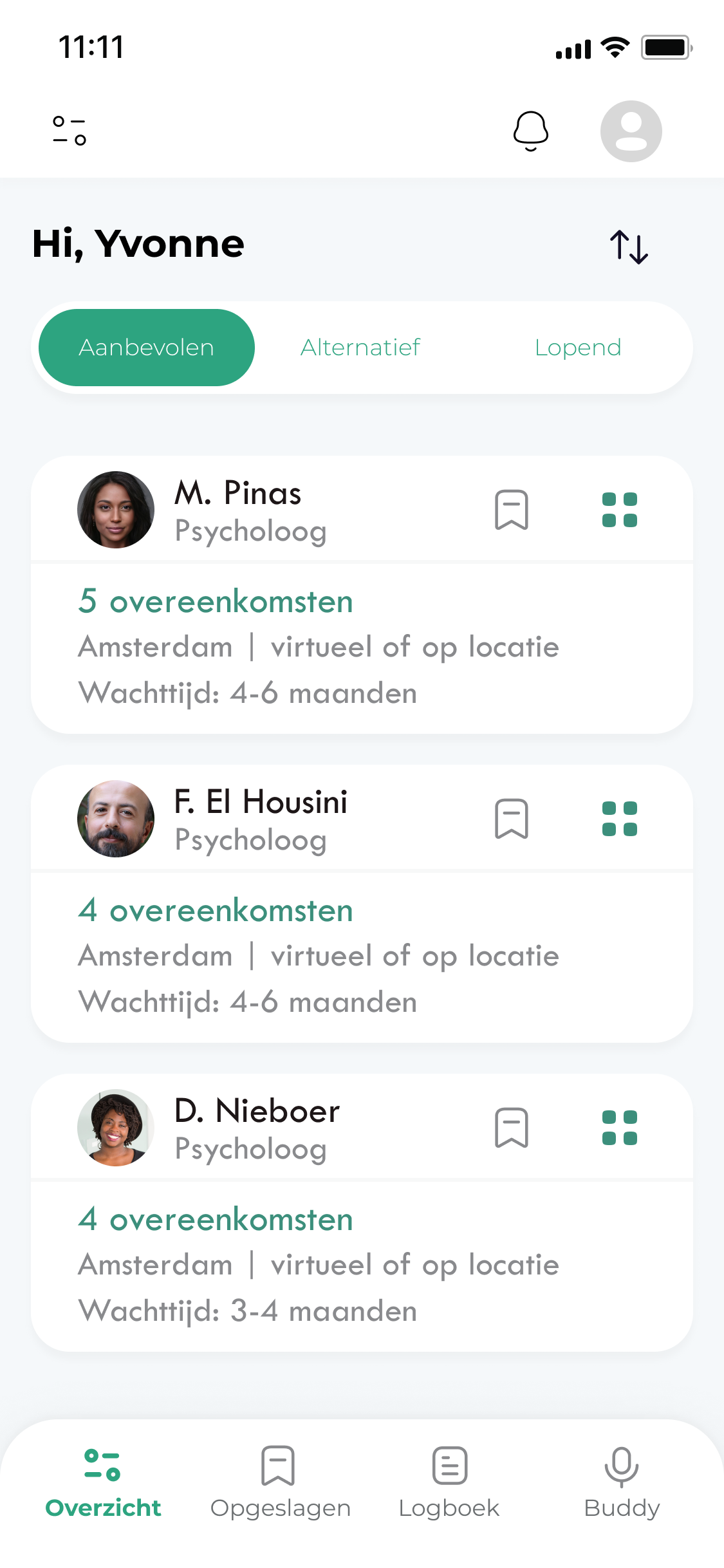Open the profile avatar
This screenshot has height=1568, width=724.
click(x=631, y=131)
